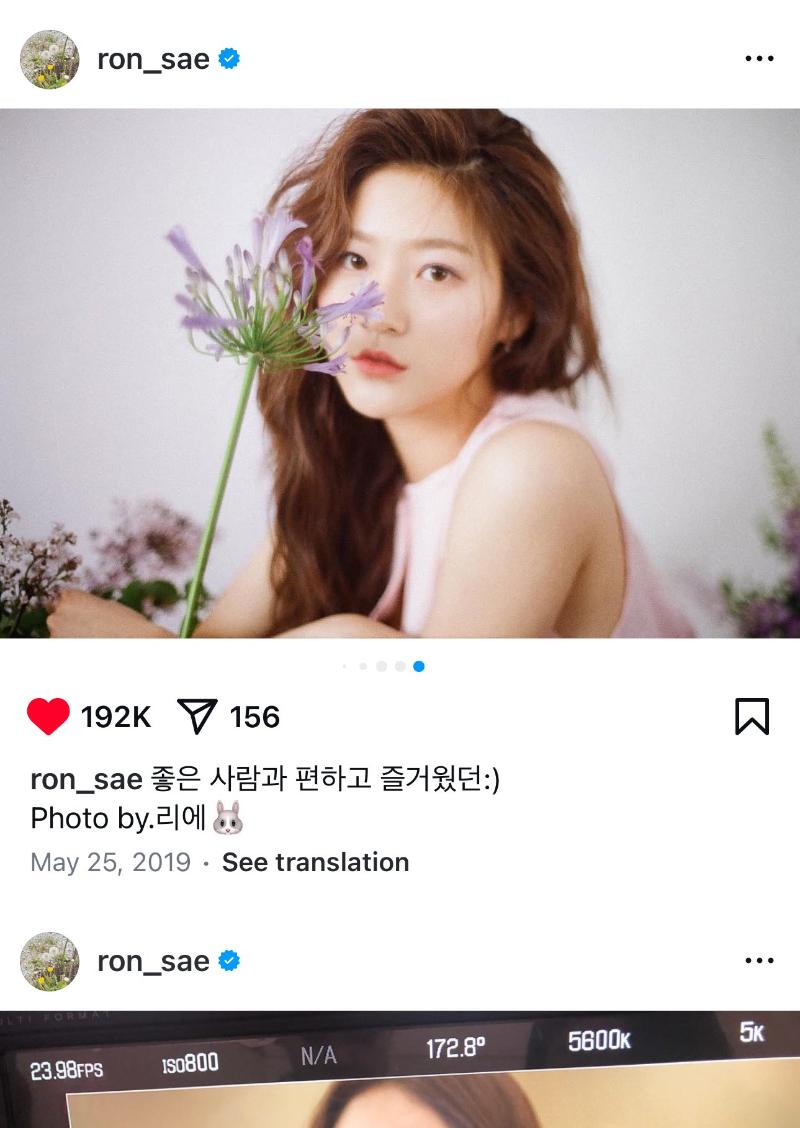The height and width of the screenshot is (1128, 800).
Task: Unlike the flower photo post with 192K likes
Action: point(48,717)
